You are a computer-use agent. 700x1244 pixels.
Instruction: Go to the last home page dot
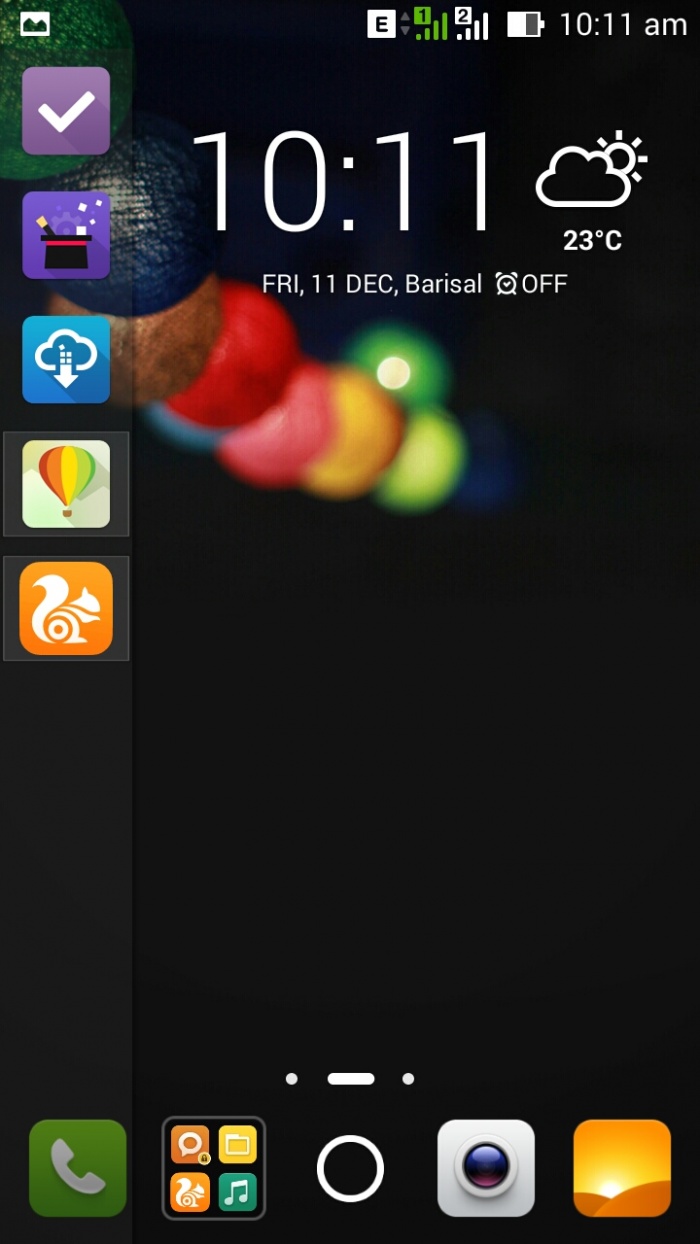coord(408,1079)
